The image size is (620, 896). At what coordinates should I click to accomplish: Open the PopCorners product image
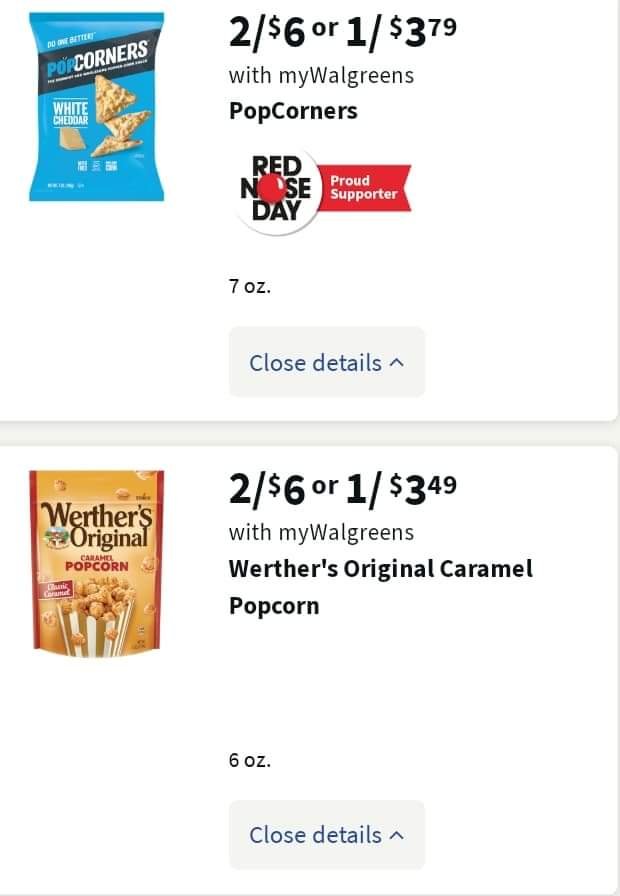(97, 106)
